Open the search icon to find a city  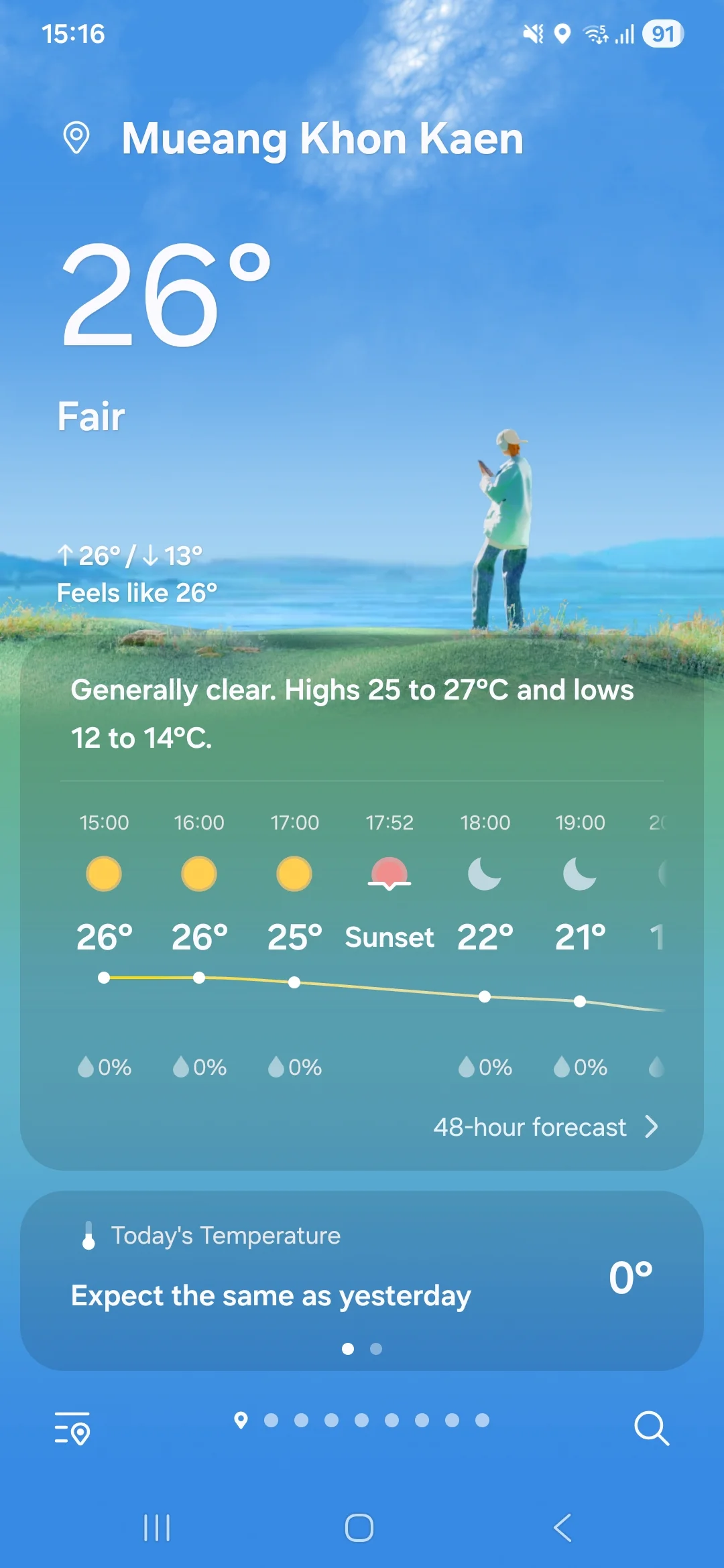(652, 1429)
